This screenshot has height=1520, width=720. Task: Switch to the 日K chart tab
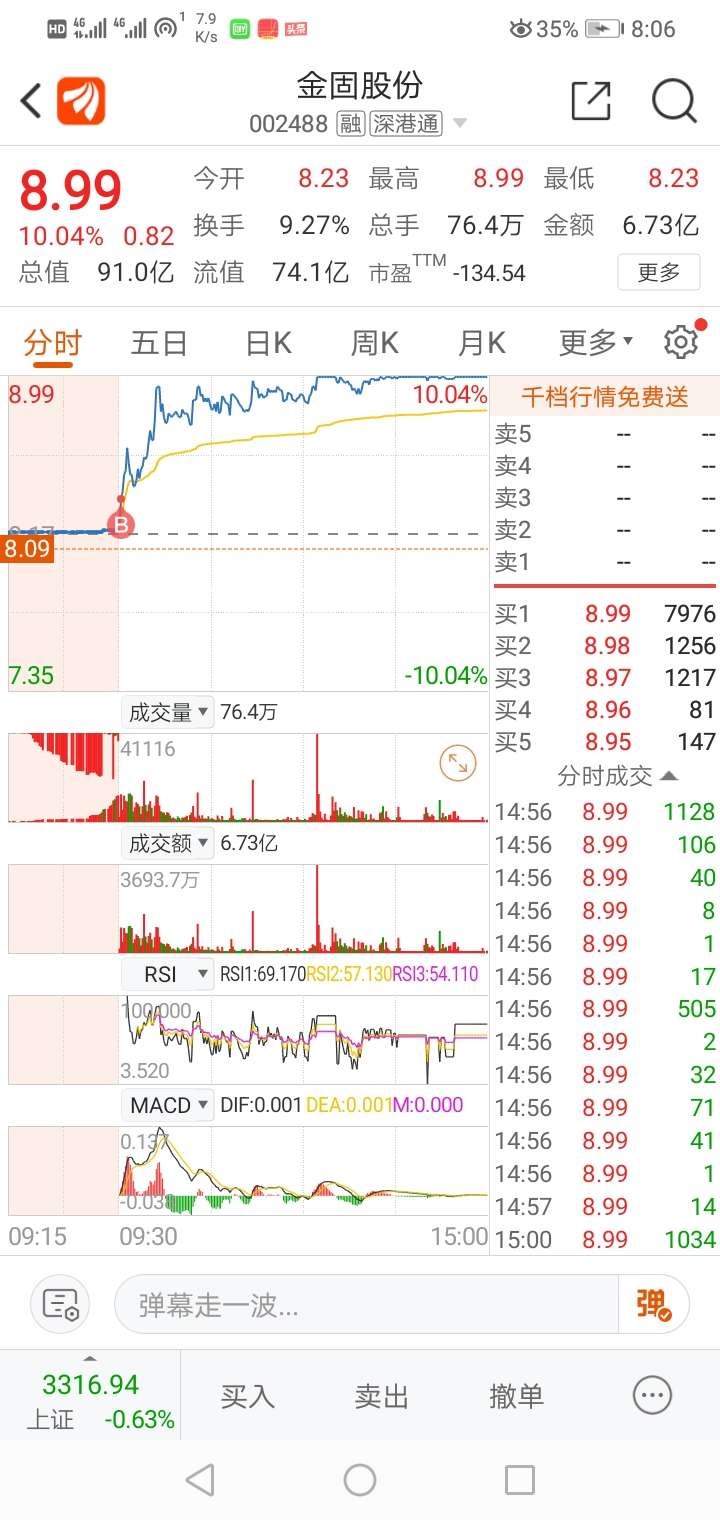[x=268, y=344]
